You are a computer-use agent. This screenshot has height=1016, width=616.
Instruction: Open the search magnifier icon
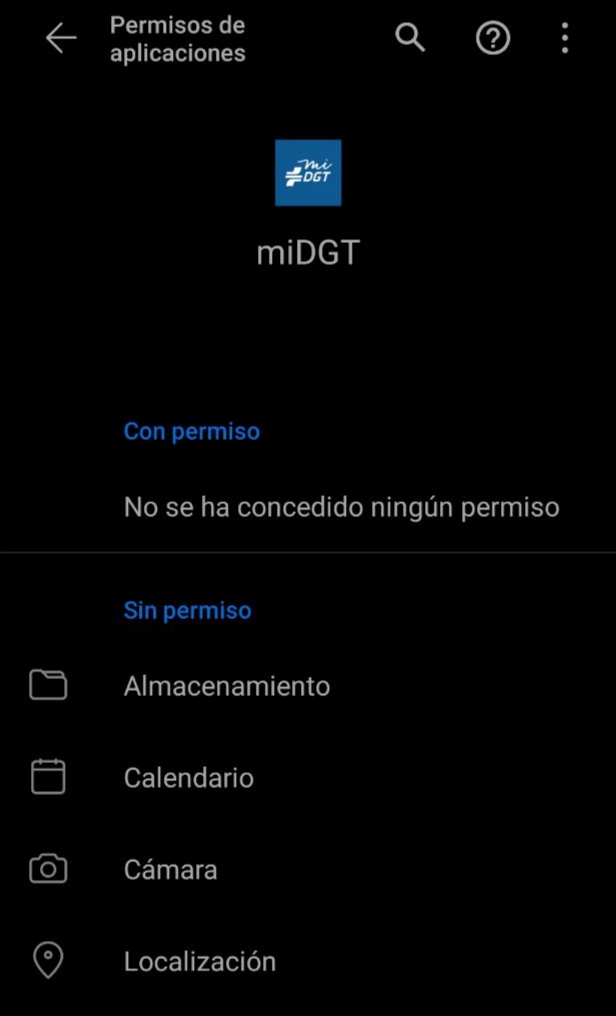[410, 39]
